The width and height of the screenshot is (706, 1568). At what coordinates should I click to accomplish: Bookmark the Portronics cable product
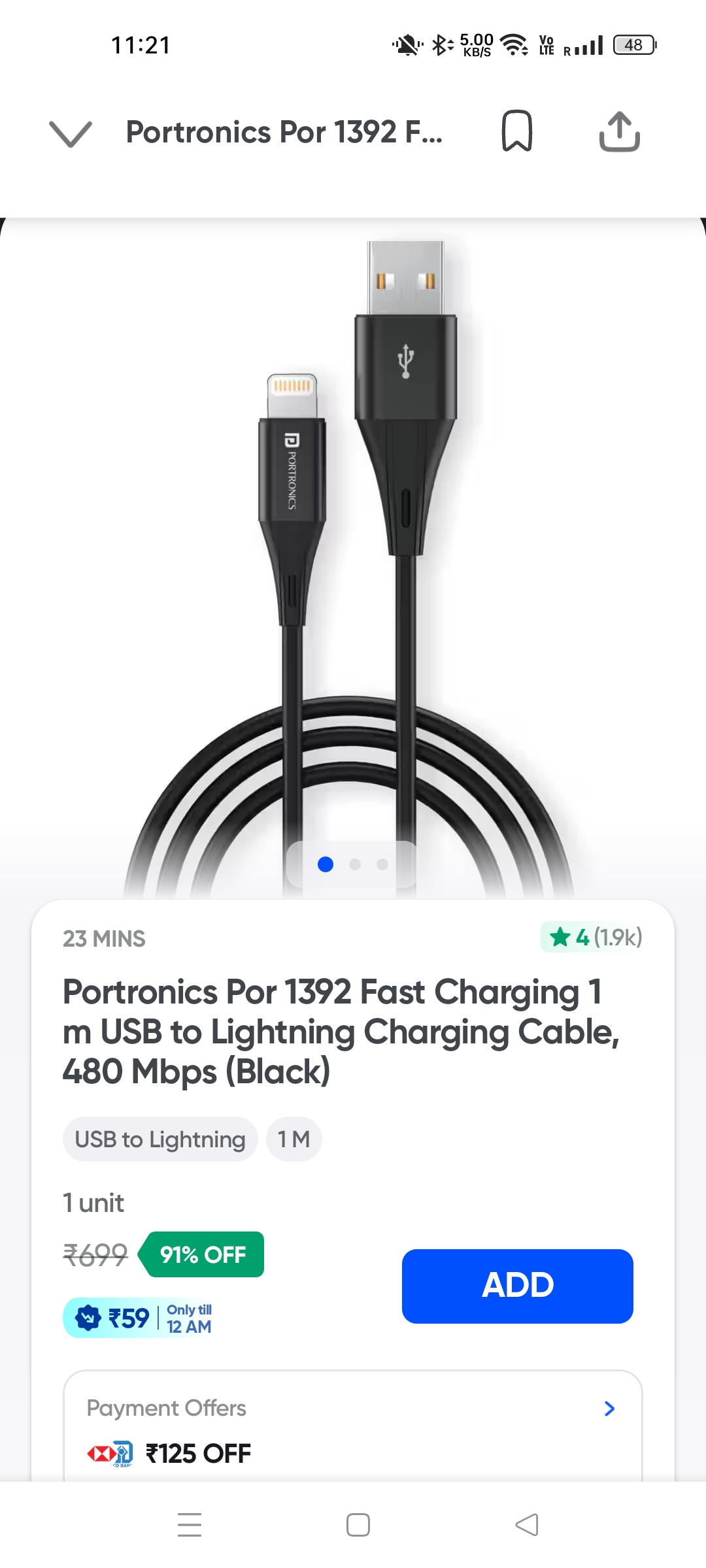point(516,131)
